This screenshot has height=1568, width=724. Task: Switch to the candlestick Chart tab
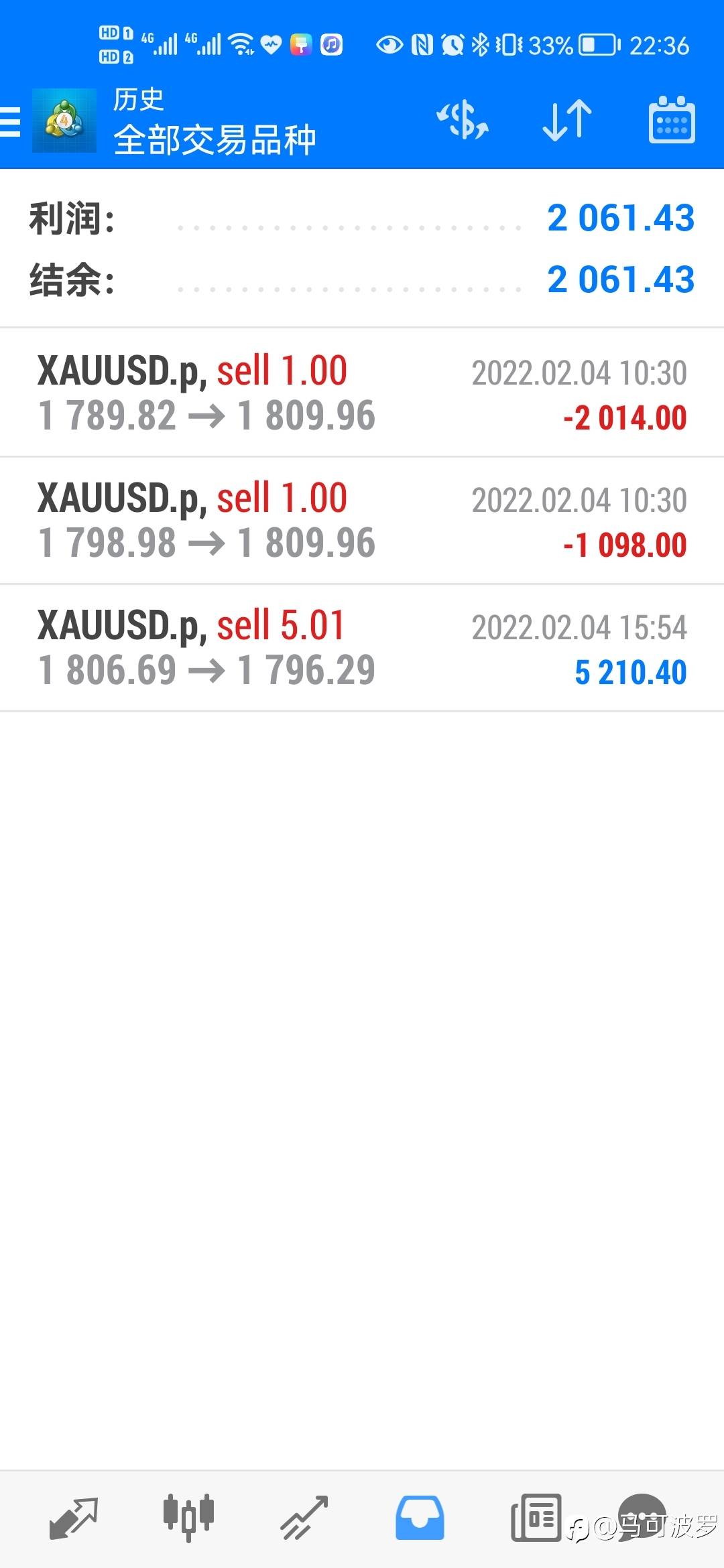[x=188, y=1518]
